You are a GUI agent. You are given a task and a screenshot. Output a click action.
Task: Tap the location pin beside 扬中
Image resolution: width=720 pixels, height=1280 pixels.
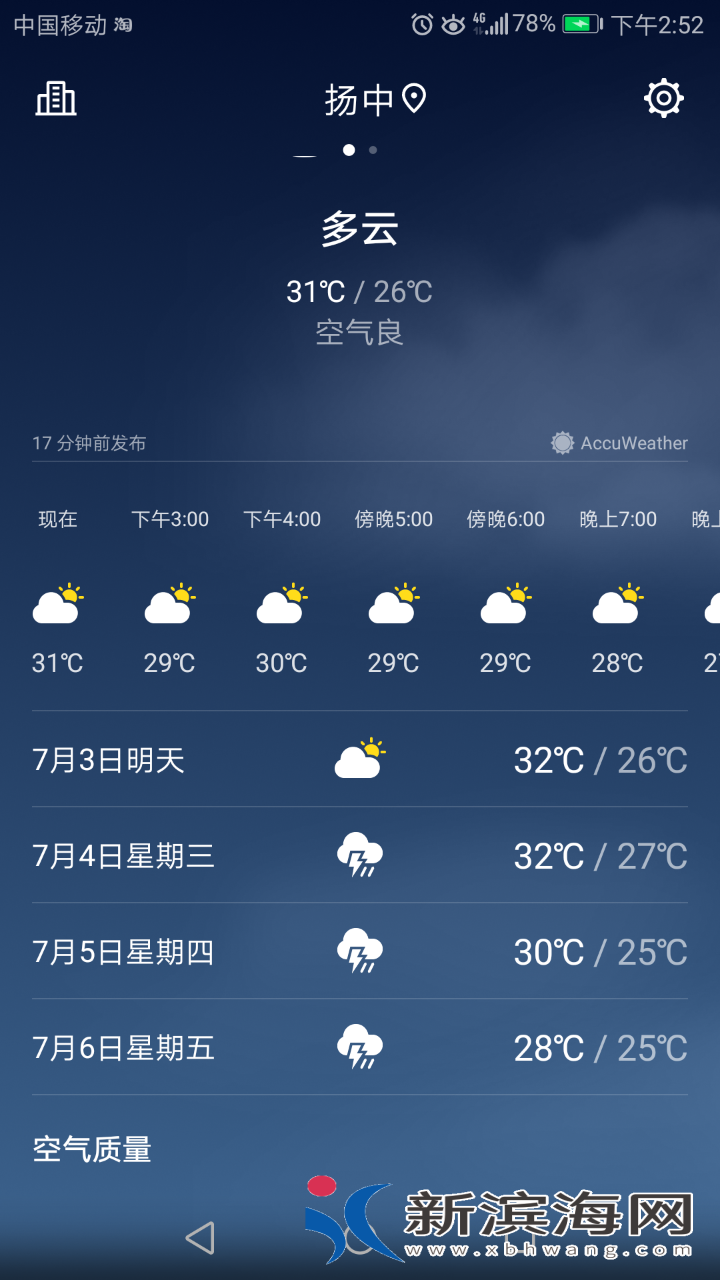point(414,98)
